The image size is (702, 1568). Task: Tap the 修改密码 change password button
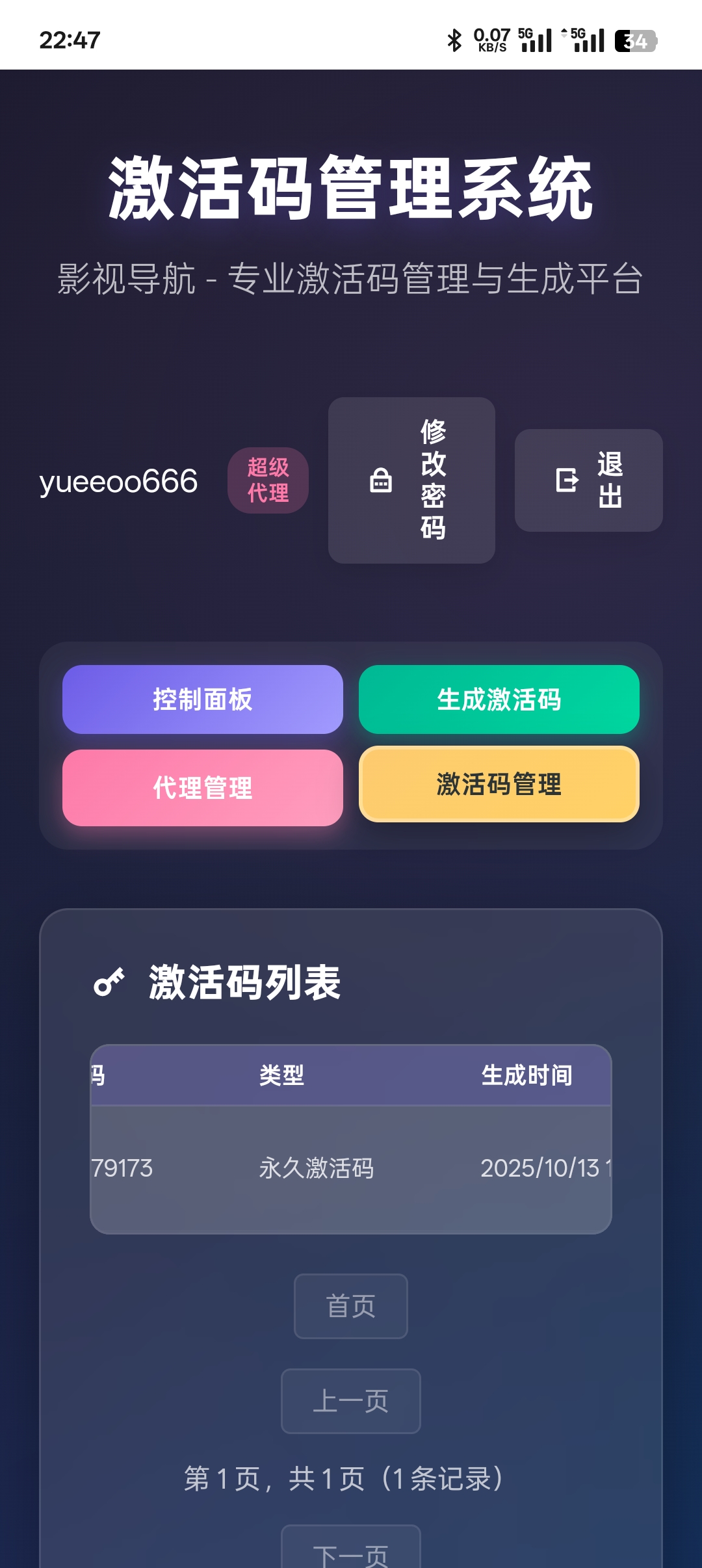pyautogui.click(x=411, y=480)
